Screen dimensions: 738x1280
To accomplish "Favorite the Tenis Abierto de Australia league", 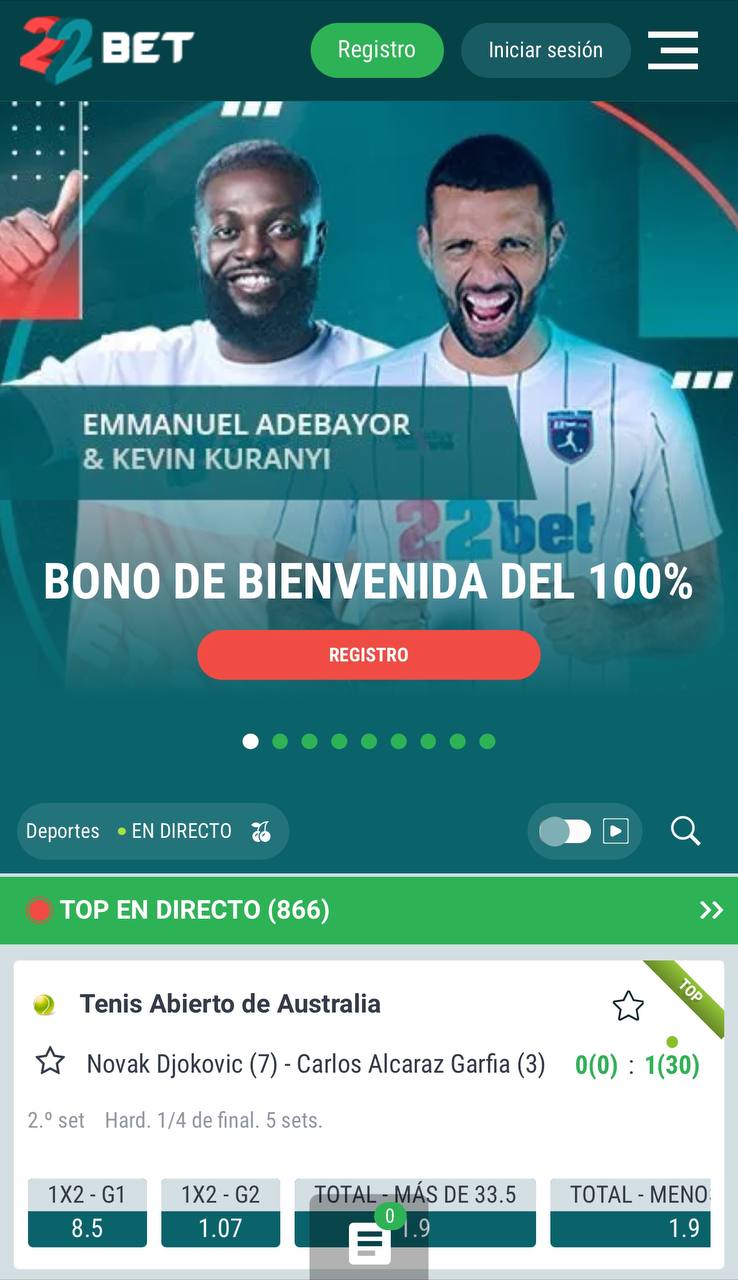I will 628,1006.
